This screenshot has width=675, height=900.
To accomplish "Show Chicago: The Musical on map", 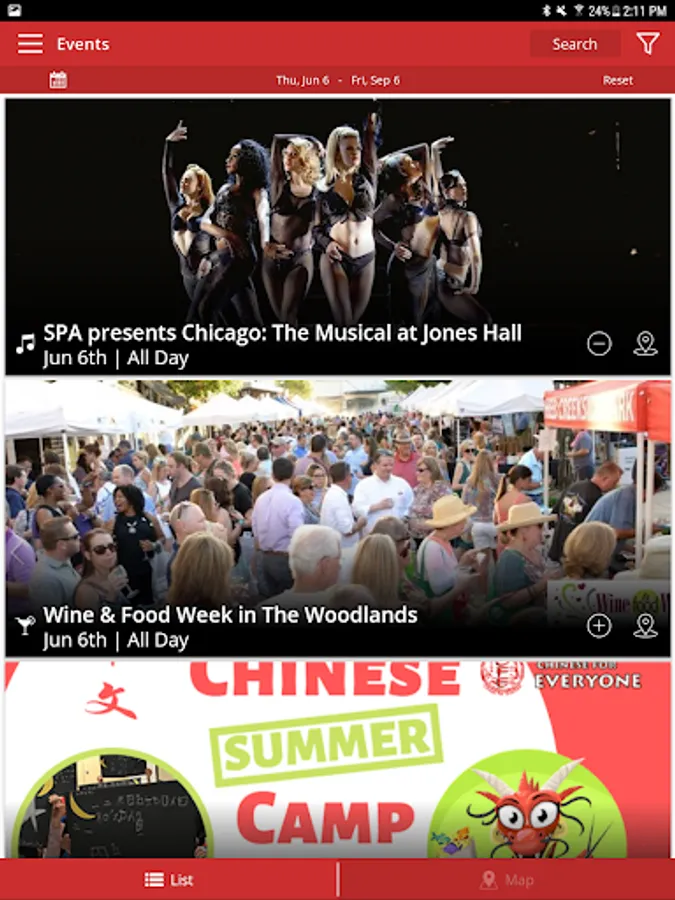I will pos(646,344).
